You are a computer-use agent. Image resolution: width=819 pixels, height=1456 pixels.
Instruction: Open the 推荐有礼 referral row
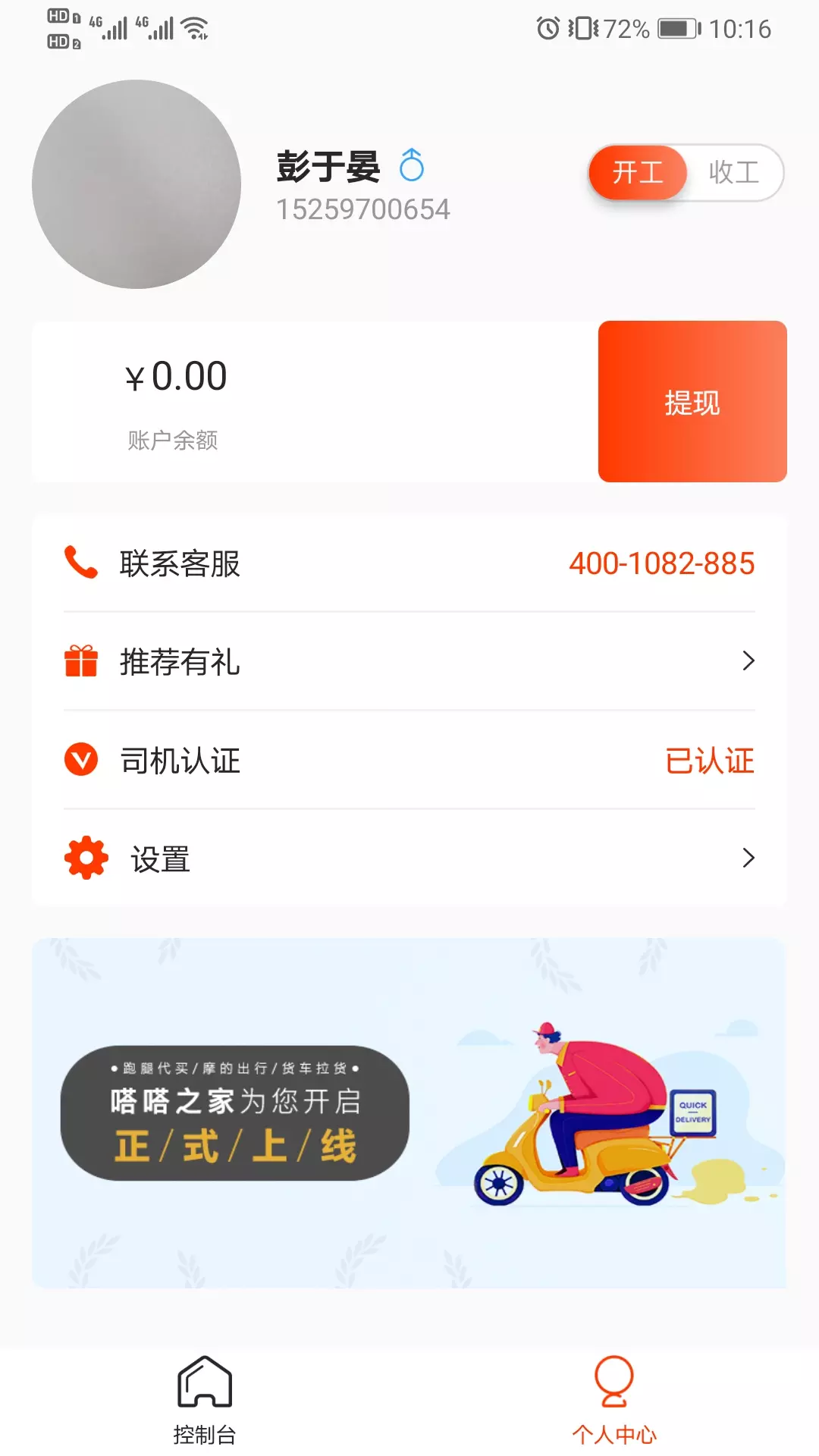(409, 661)
